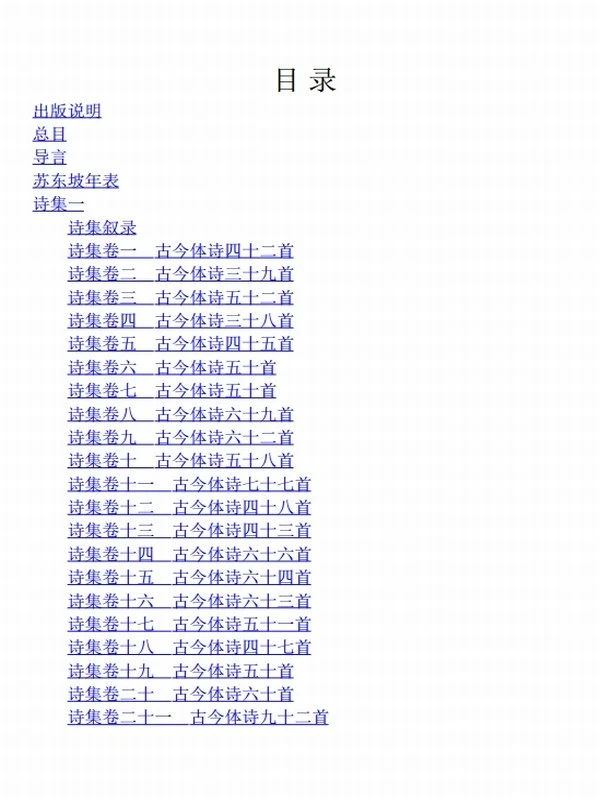Image resolution: width=600 pixels, height=800 pixels.
Task: Jump to 苏东坡年表
Action: point(76,181)
